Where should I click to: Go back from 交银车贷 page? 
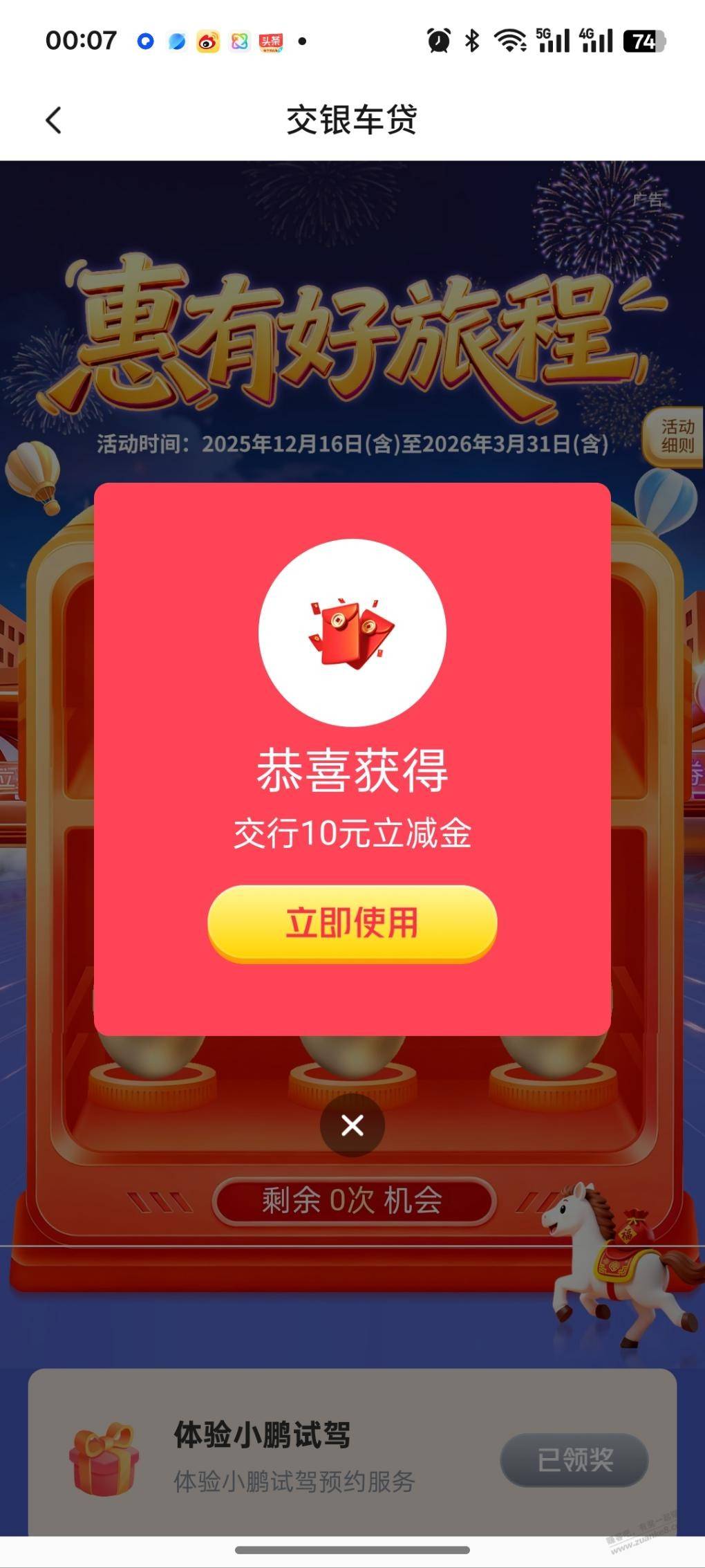click(x=53, y=120)
